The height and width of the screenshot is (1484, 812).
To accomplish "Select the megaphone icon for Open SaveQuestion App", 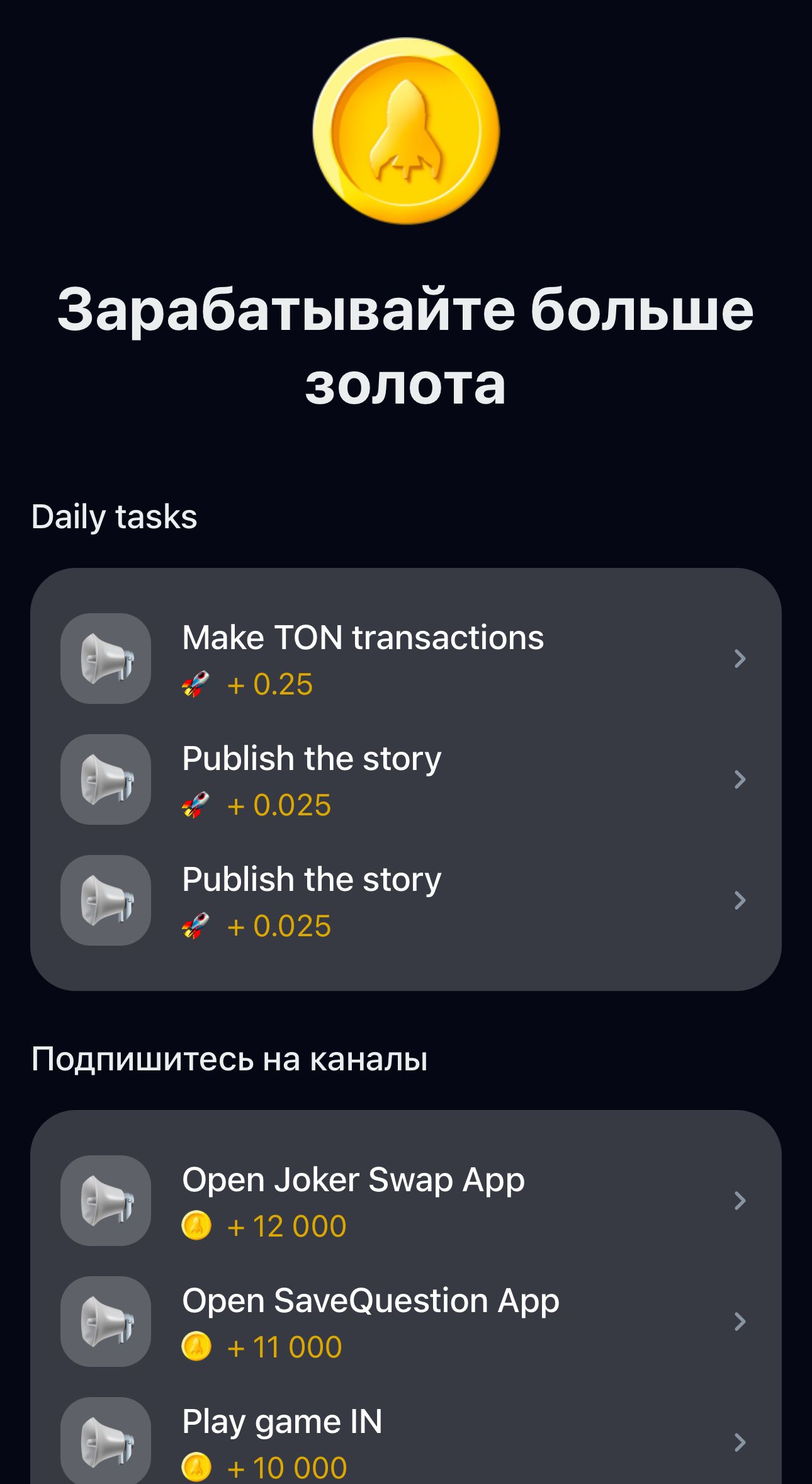I will click(105, 1321).
